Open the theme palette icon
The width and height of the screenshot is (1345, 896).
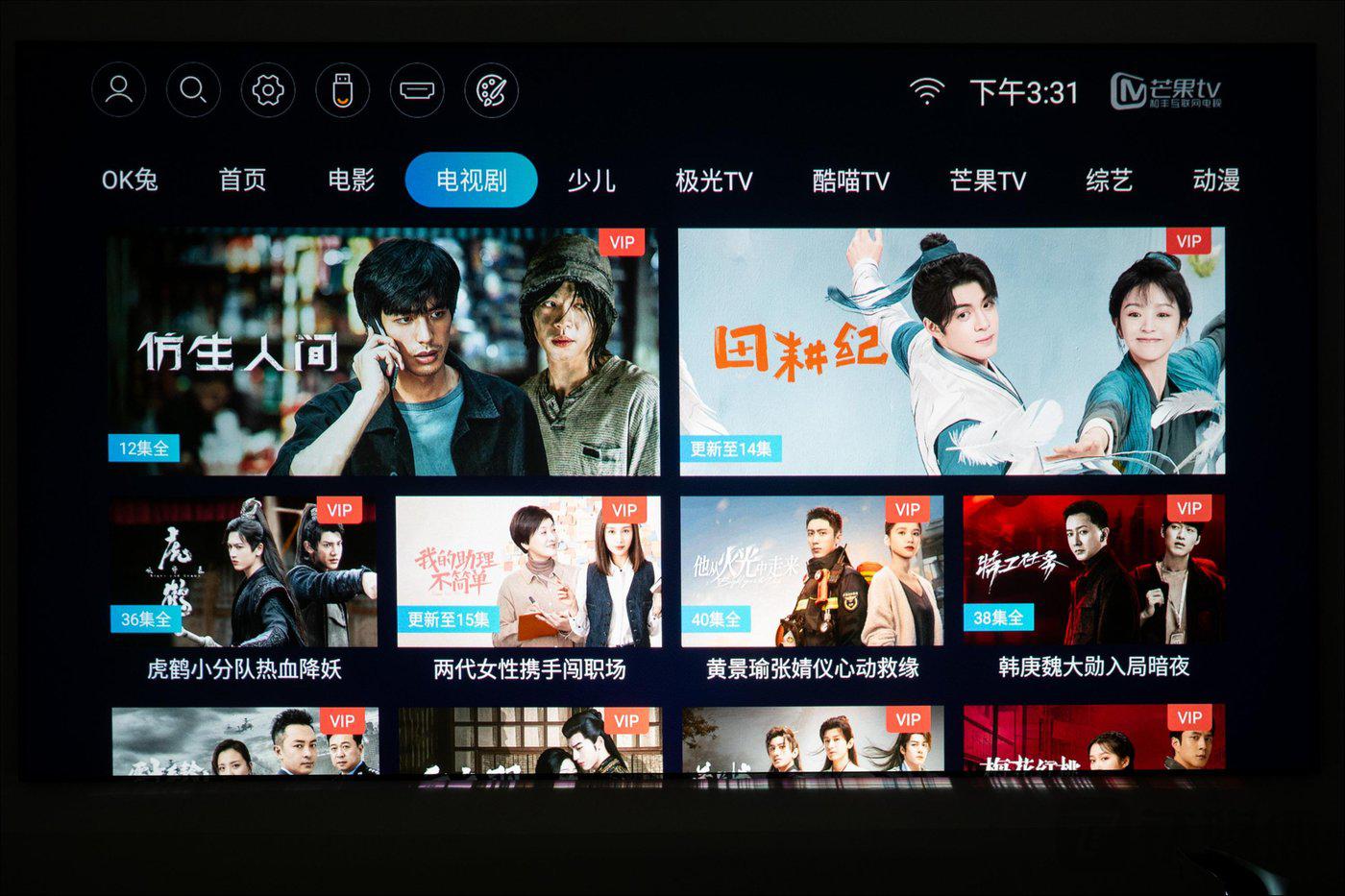[x=491, y=91]
